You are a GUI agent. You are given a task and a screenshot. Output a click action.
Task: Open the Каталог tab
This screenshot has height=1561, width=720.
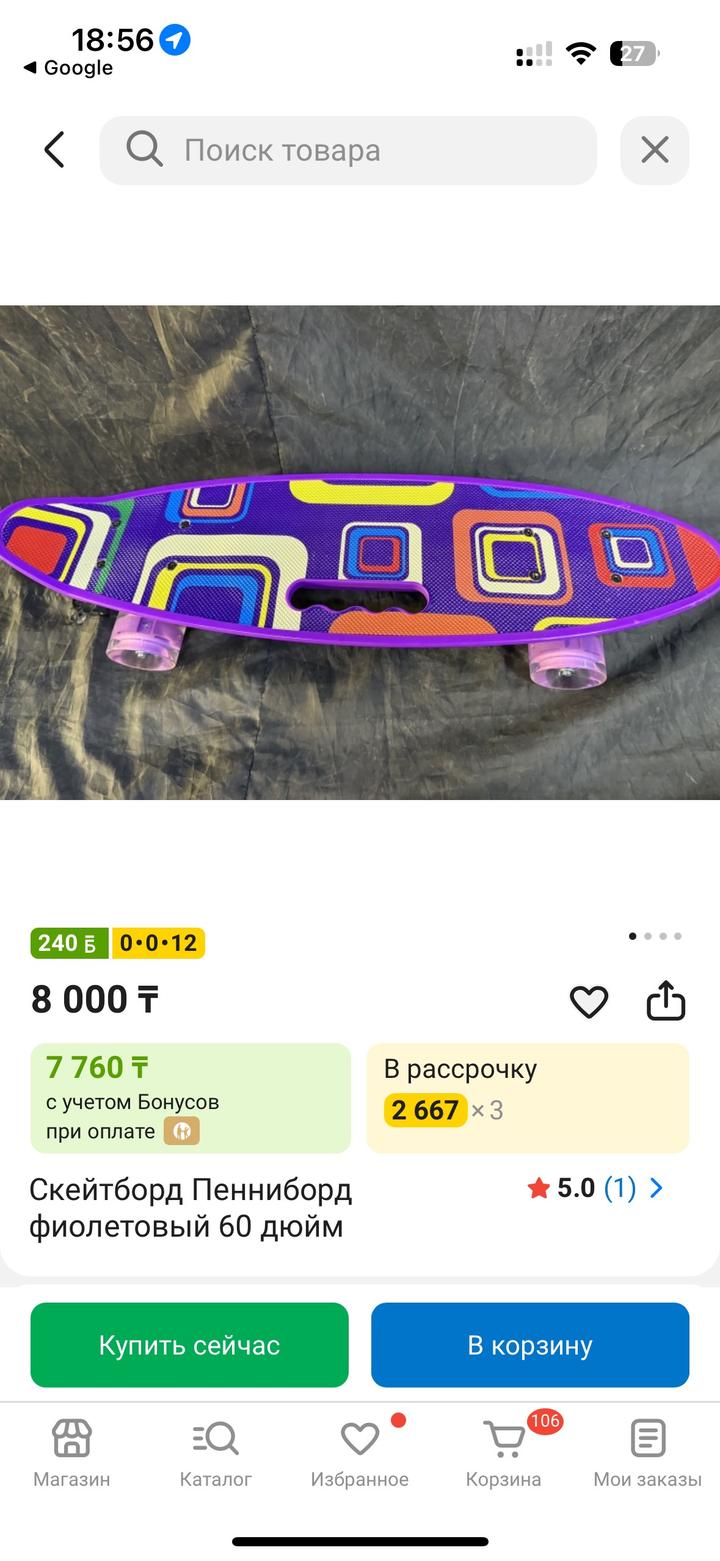coord(215,1453)
